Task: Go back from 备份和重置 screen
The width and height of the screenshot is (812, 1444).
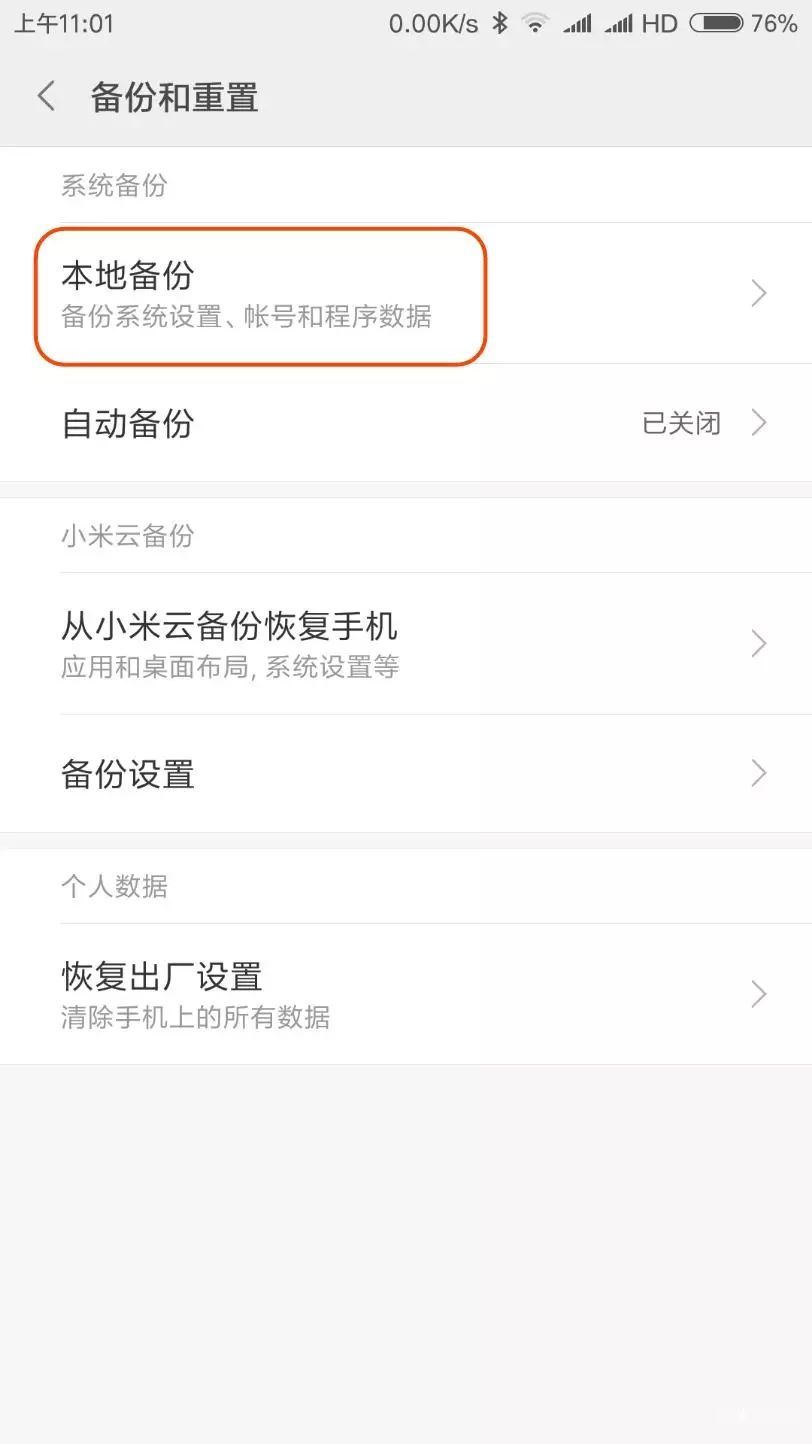Action: click(x=46, y=97)
